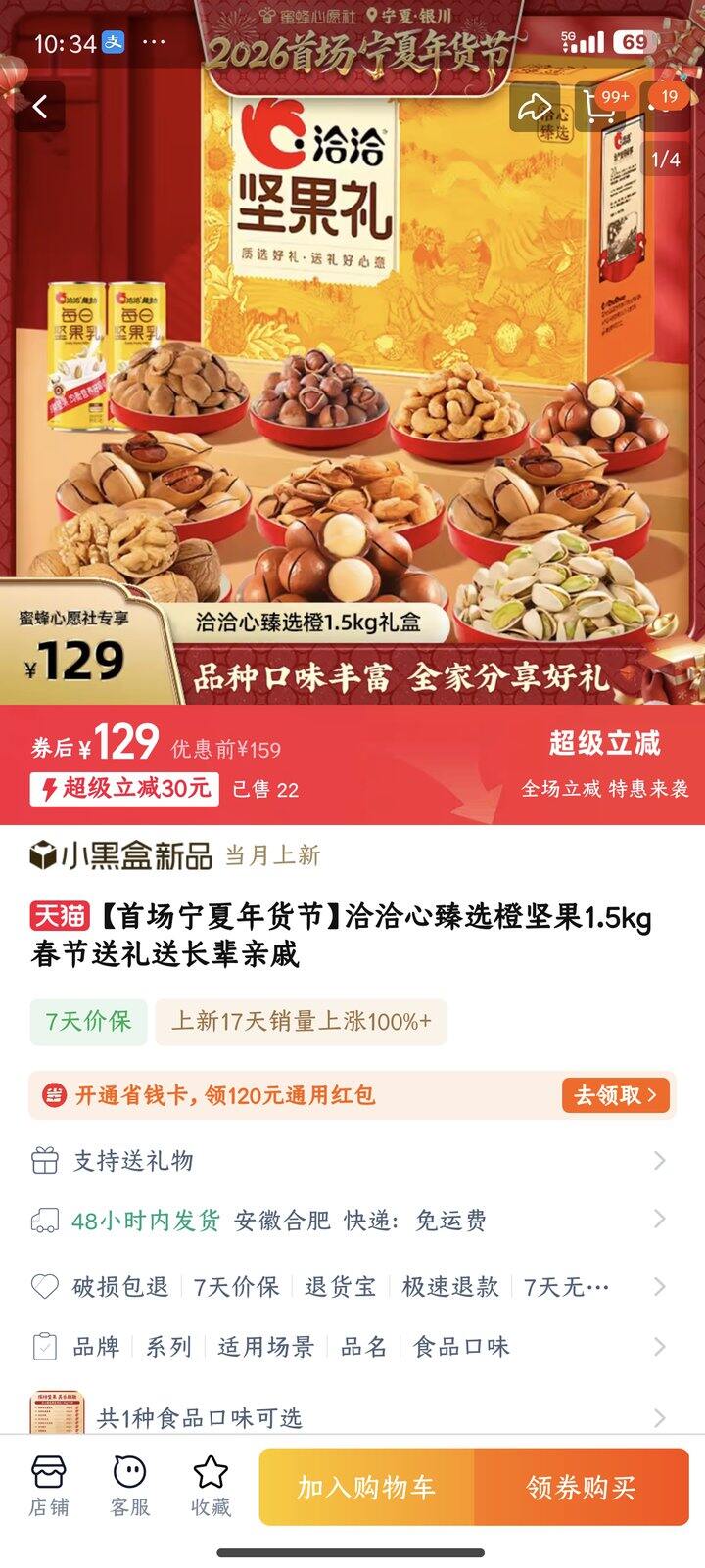This screenshot has width=705, height=1568.
Task: Open the 超级立减 promotion banner
Action: pyautogui.click(x=603, y=761)
